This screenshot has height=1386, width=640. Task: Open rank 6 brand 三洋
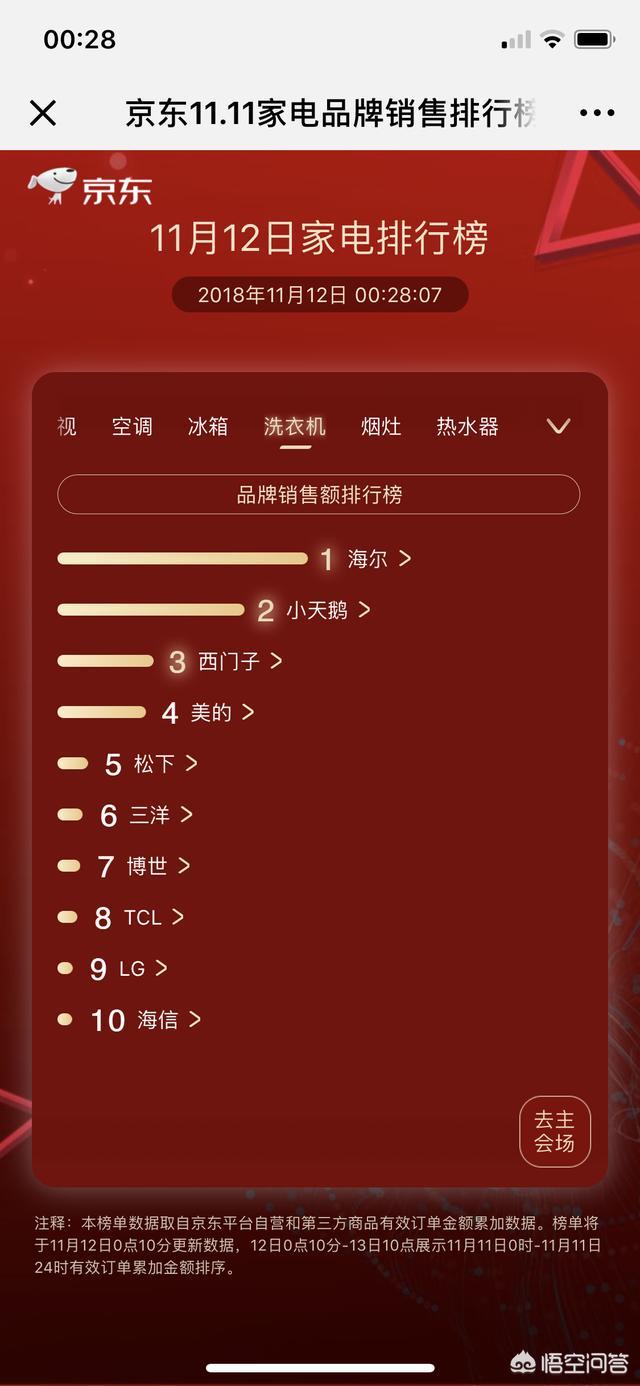[160, 815]
